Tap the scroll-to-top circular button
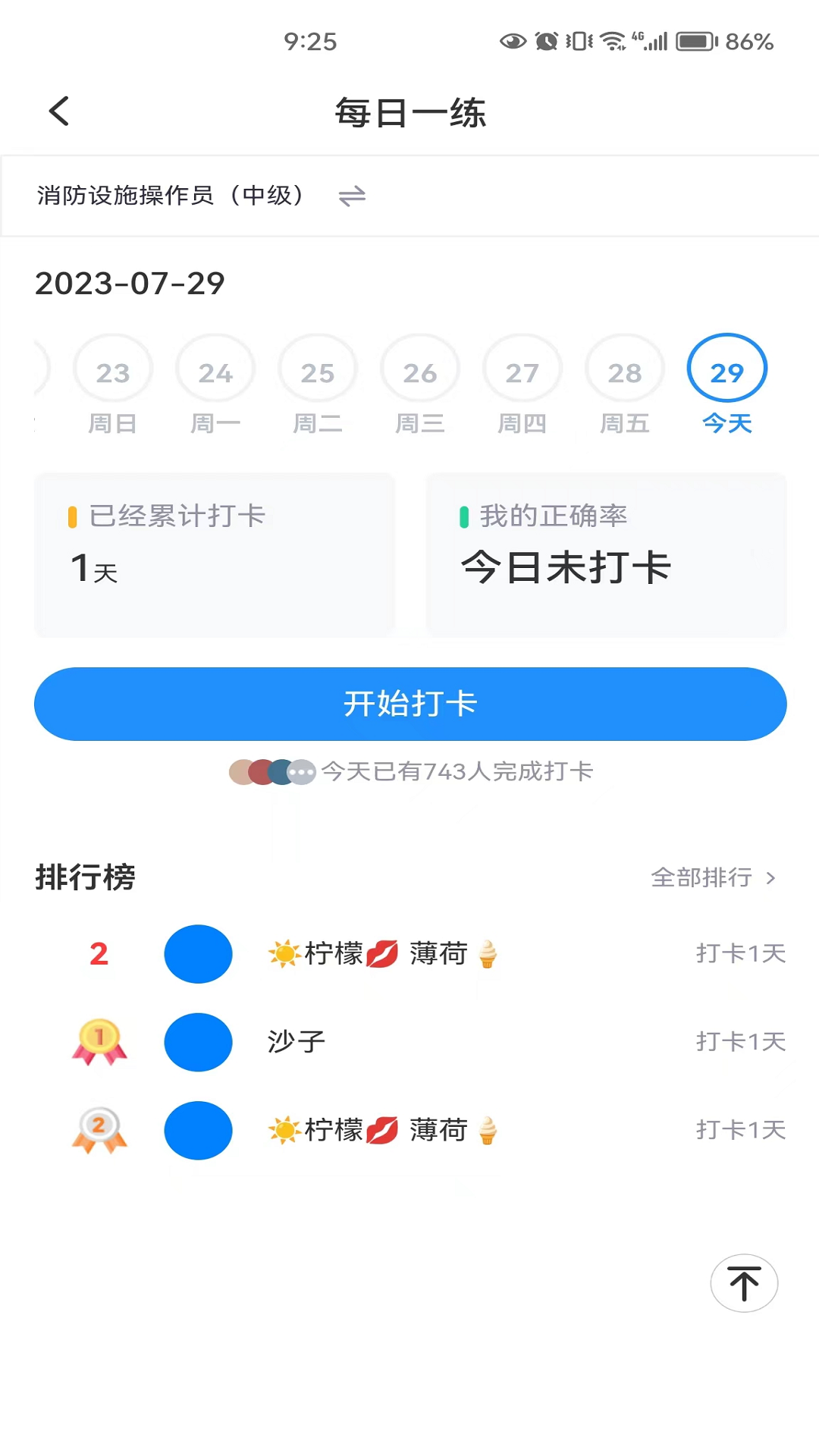 pyautogui.click(x=744, y=1284)
